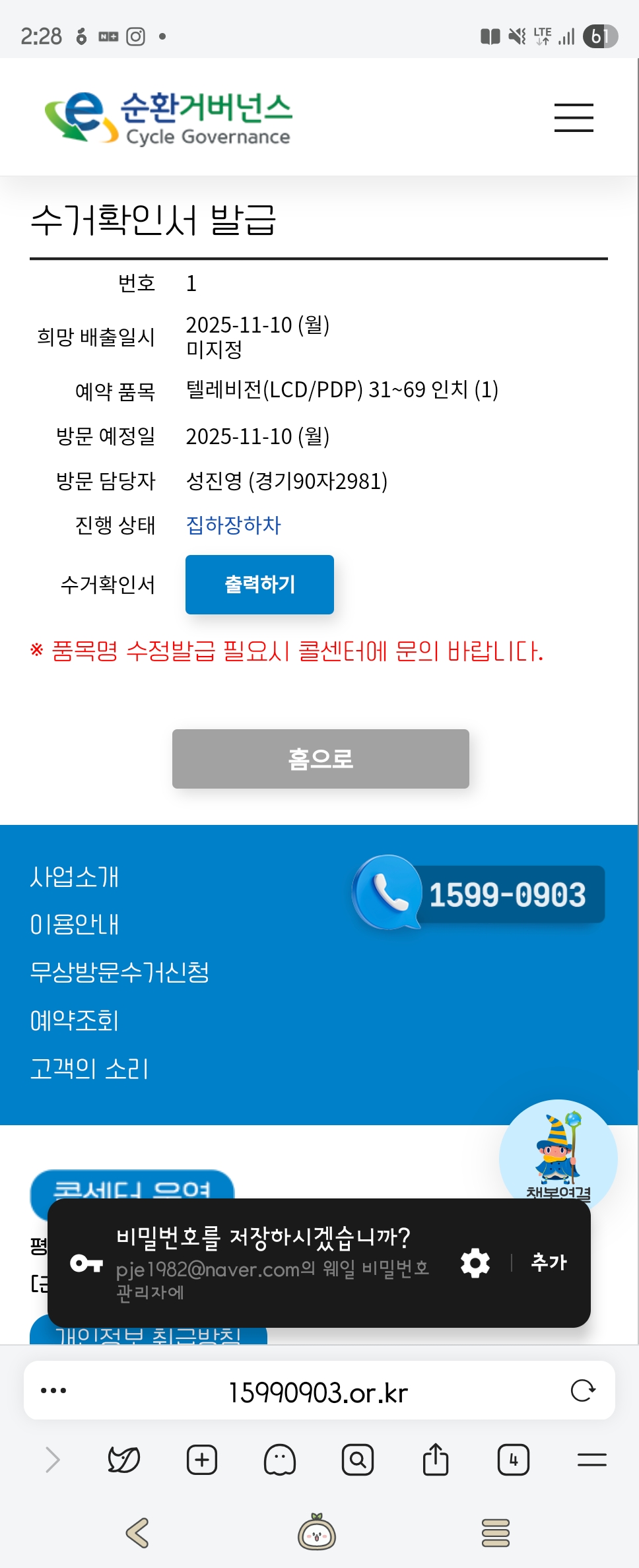Open the hamburger menu in the header
This screenshot has height=1568, width=639.
[x=574, y=117]
